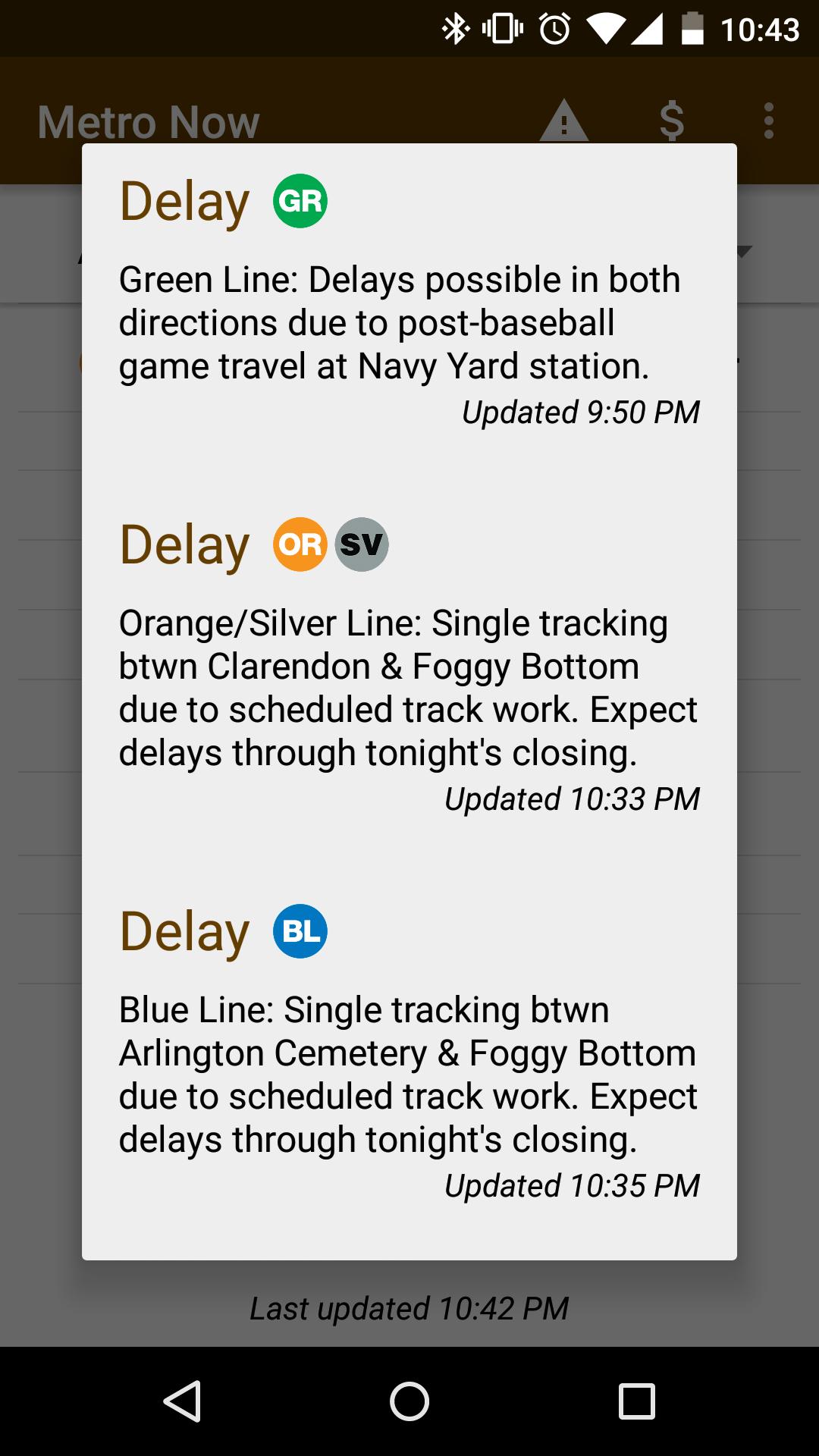
Task: Tap the alerts warning triangle icon
Action: (x=563, y=121)
